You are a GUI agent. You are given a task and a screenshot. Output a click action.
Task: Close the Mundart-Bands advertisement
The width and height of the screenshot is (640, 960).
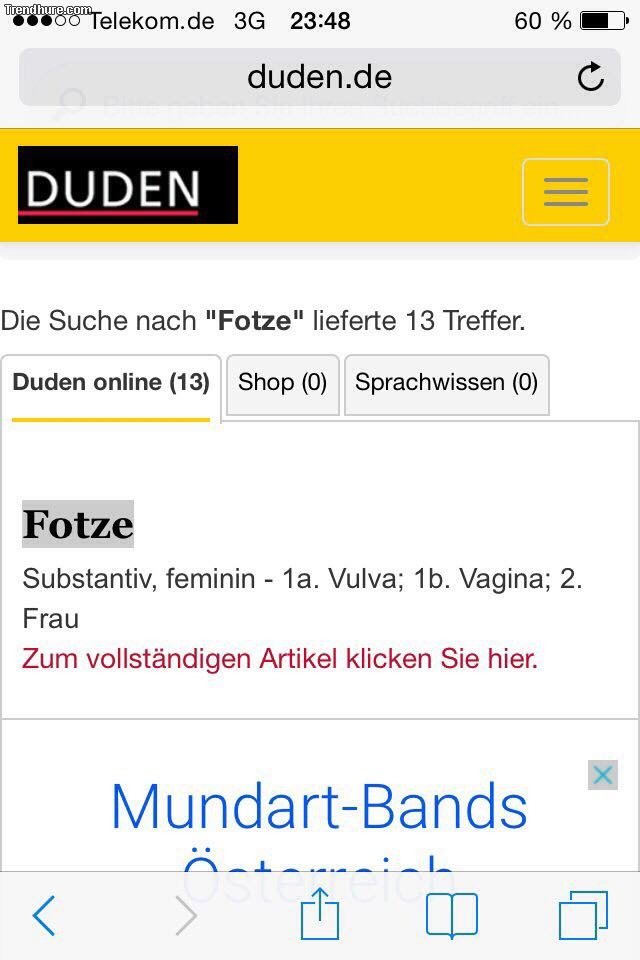point(602,775)
